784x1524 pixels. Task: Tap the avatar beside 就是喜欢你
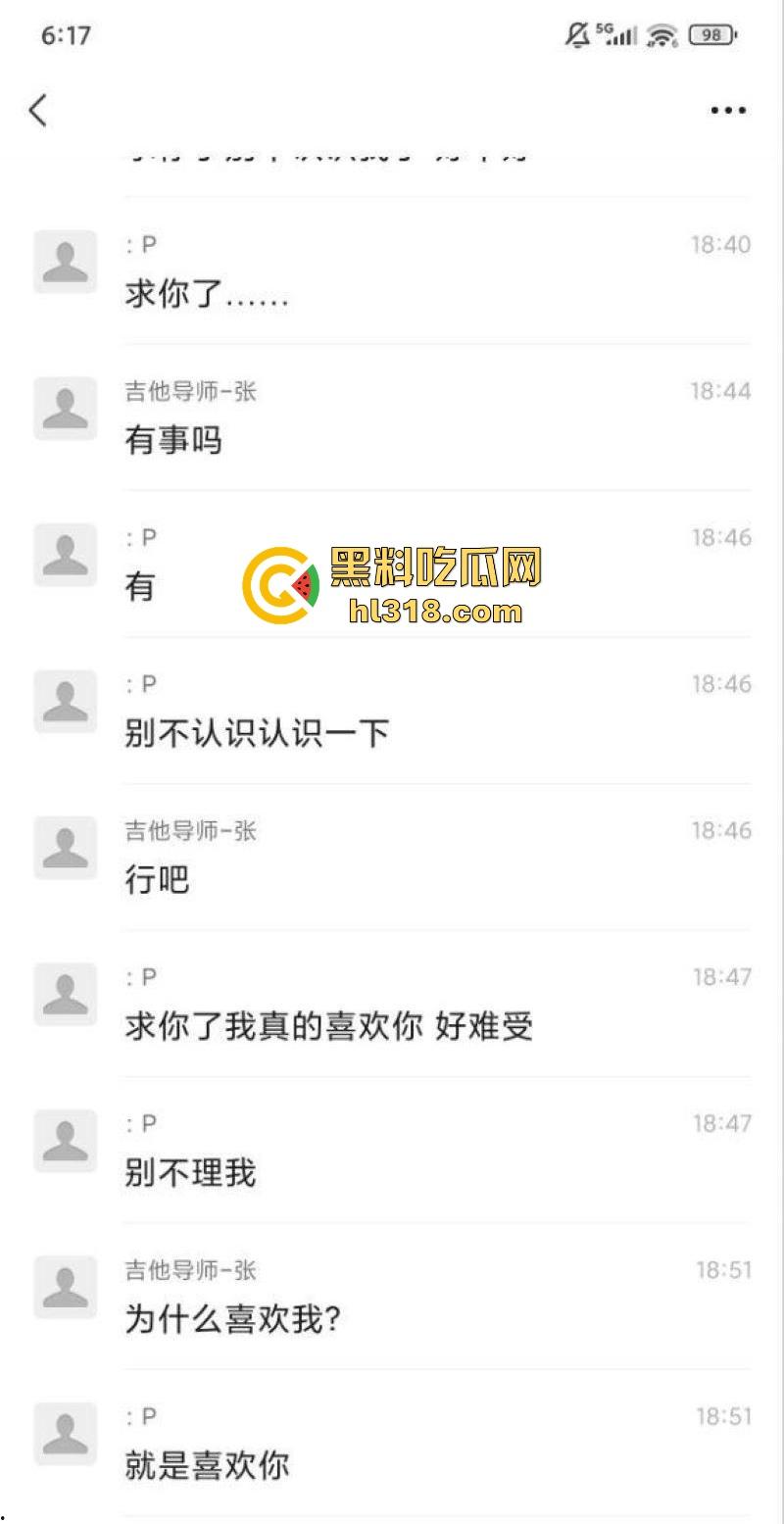[x=65, y=1435]
